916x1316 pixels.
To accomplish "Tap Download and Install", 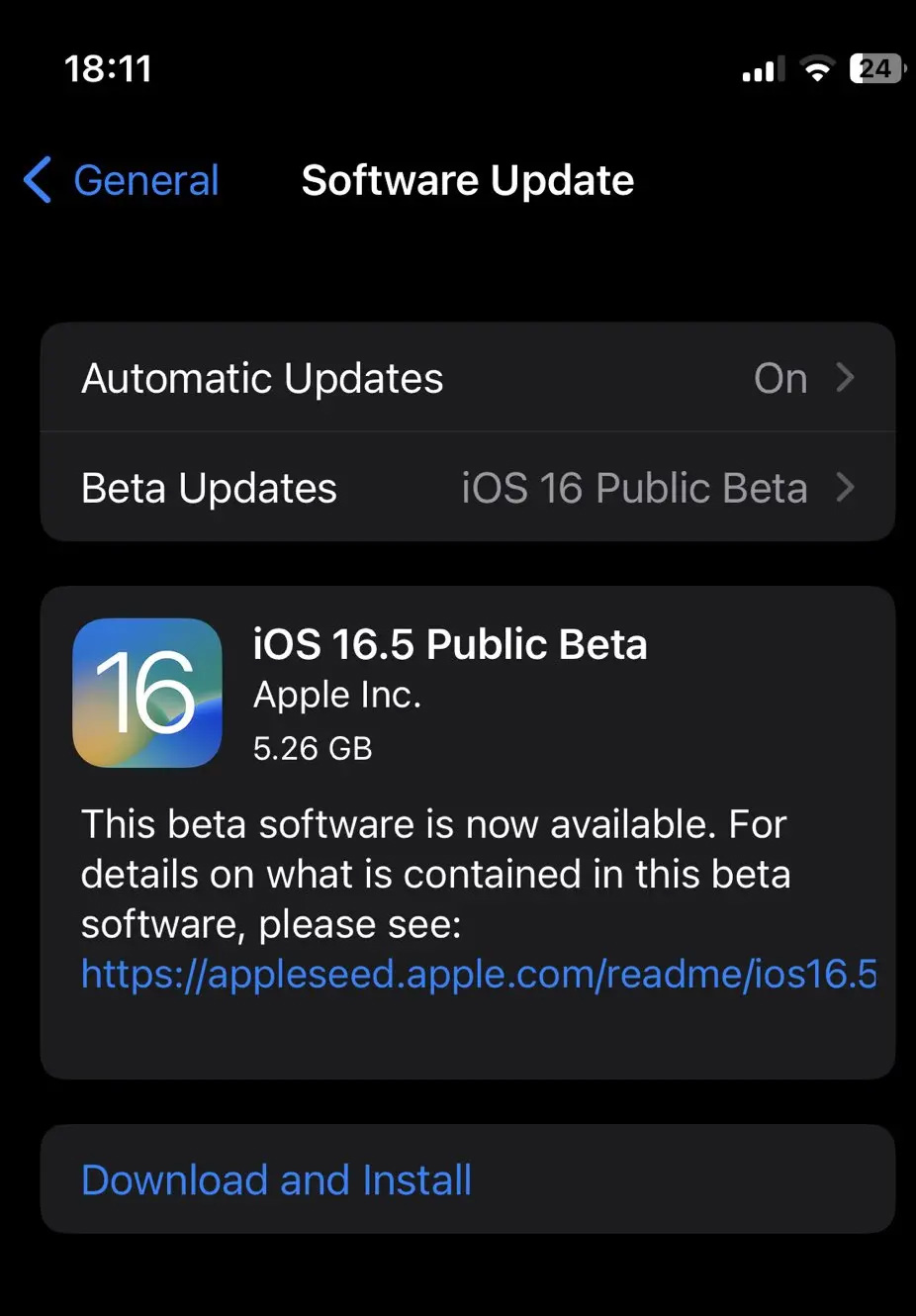I will [x=276, y=1179].
